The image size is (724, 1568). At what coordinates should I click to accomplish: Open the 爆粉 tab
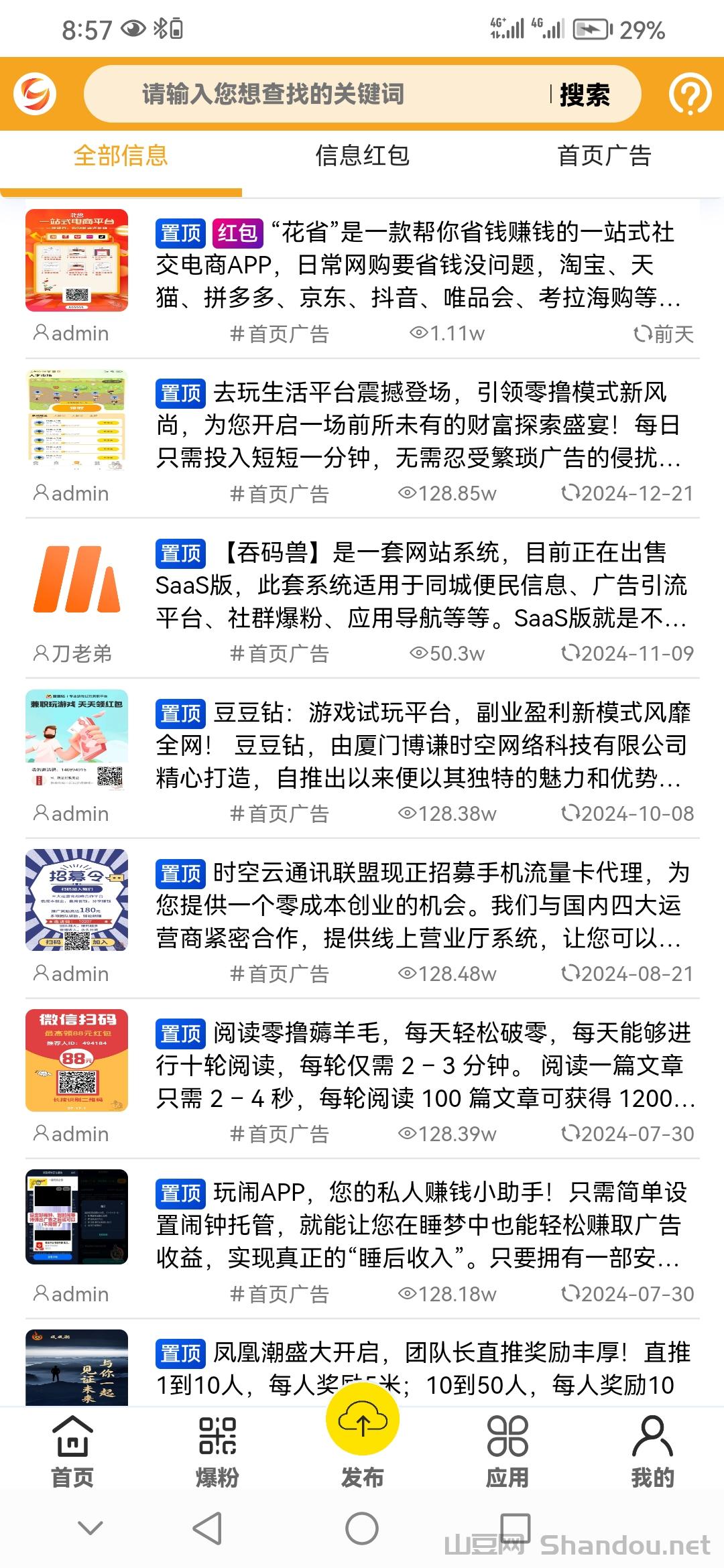(x=217, y=1451)
